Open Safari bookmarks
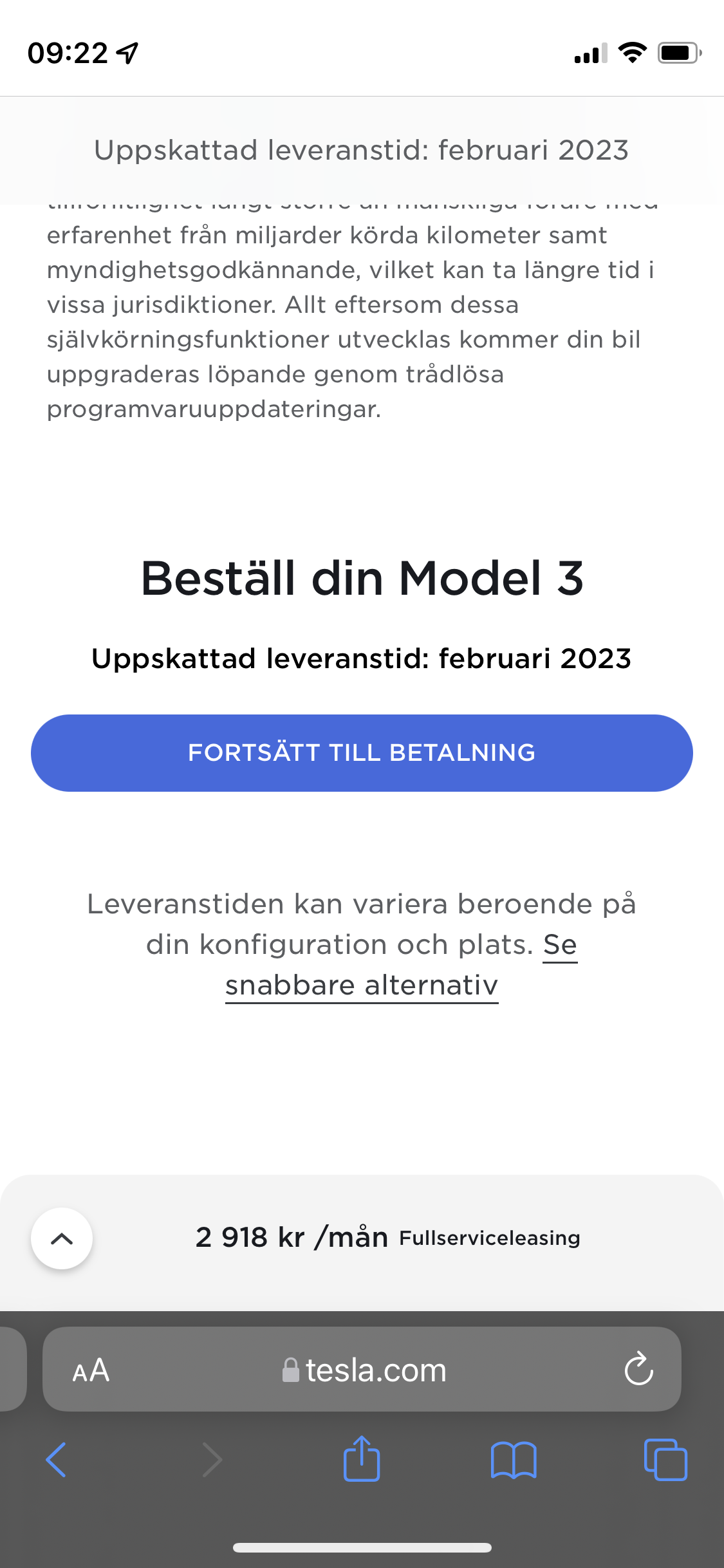The width and height of the screenshot is (724, 1568). pyautogui.click(x=513, y=1459)
